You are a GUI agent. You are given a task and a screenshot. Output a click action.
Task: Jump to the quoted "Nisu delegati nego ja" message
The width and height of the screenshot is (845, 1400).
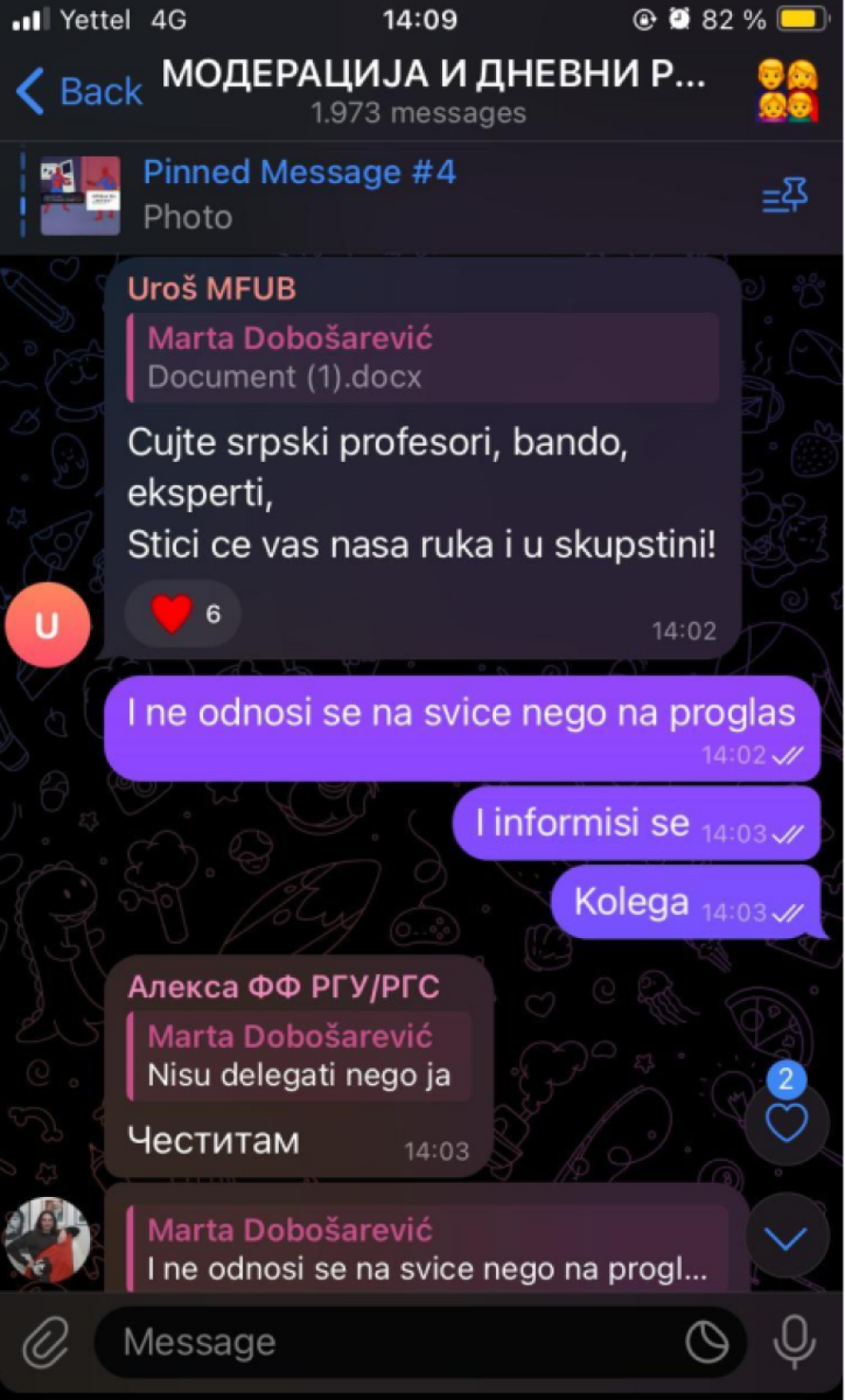point(299,1056)
